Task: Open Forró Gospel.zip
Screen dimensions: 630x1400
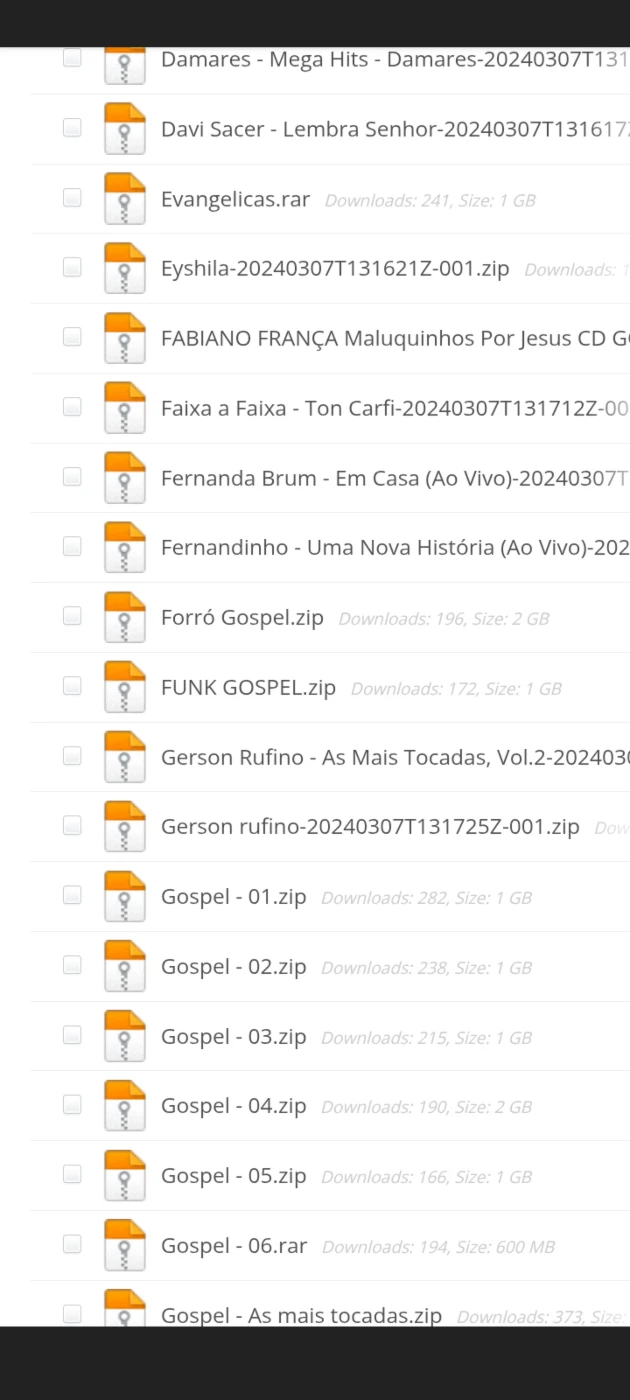Action: 242,618
